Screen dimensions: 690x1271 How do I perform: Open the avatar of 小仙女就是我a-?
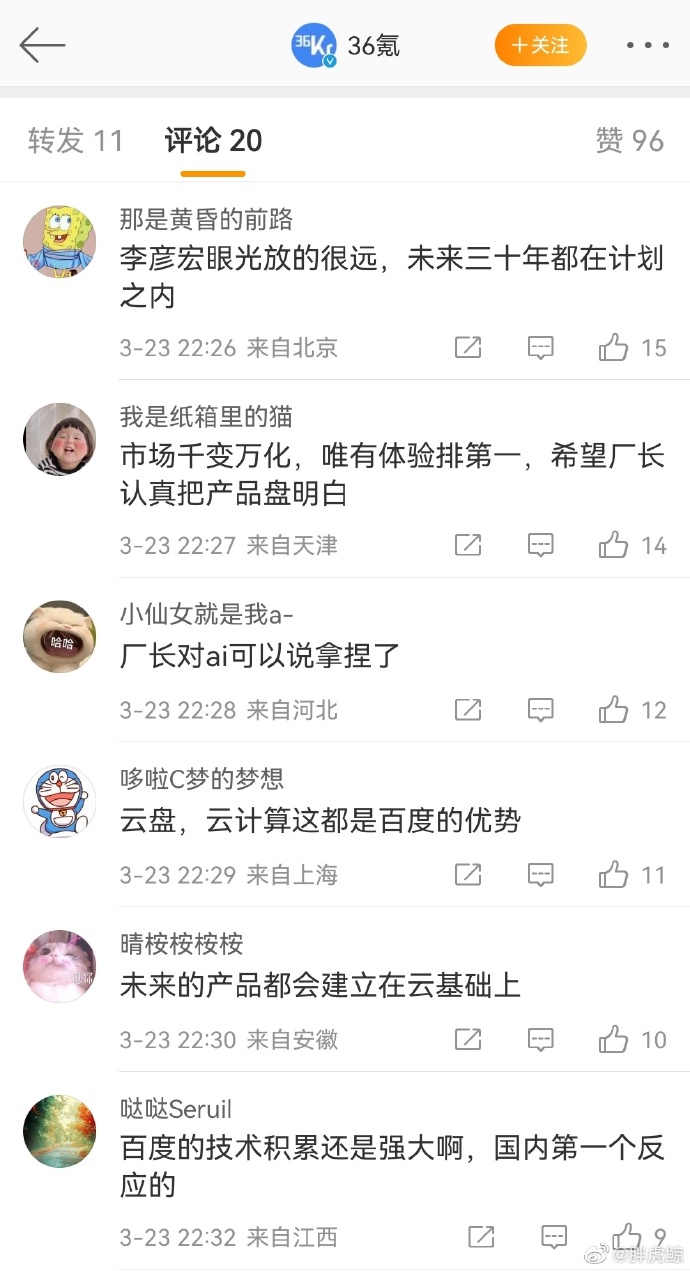tap(59, 637)
